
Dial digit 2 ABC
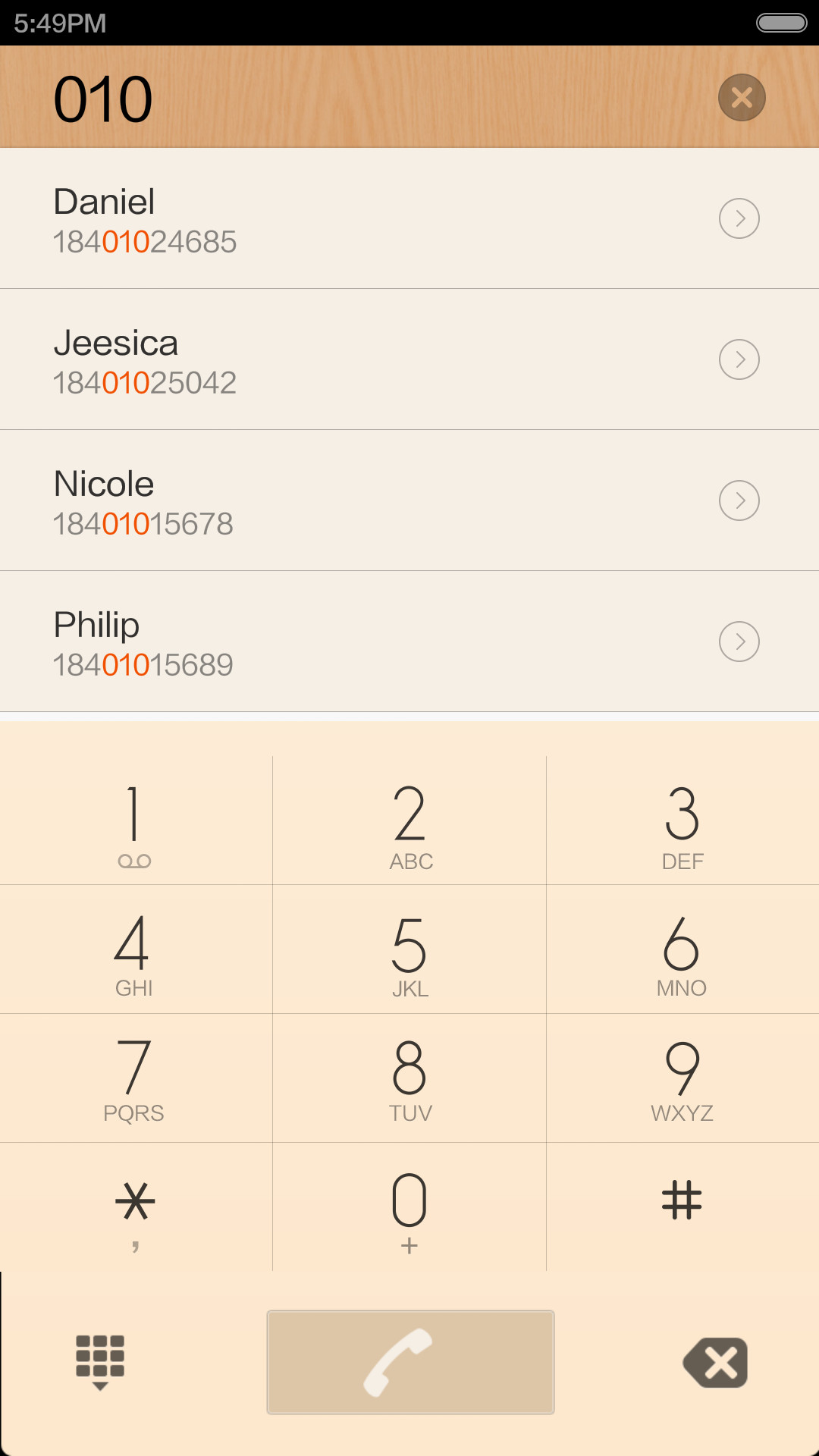tap(409, 821)
